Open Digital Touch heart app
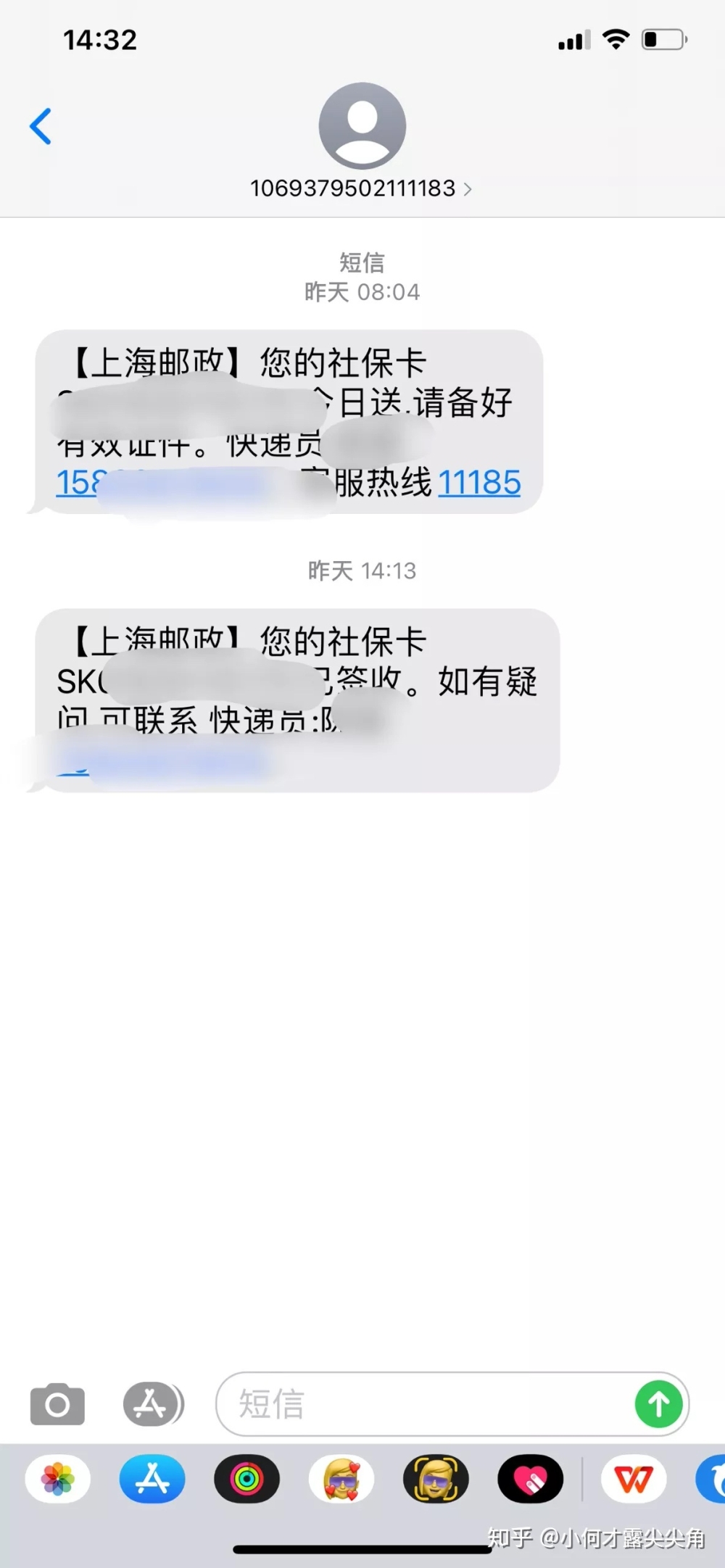 point(530,1479)
